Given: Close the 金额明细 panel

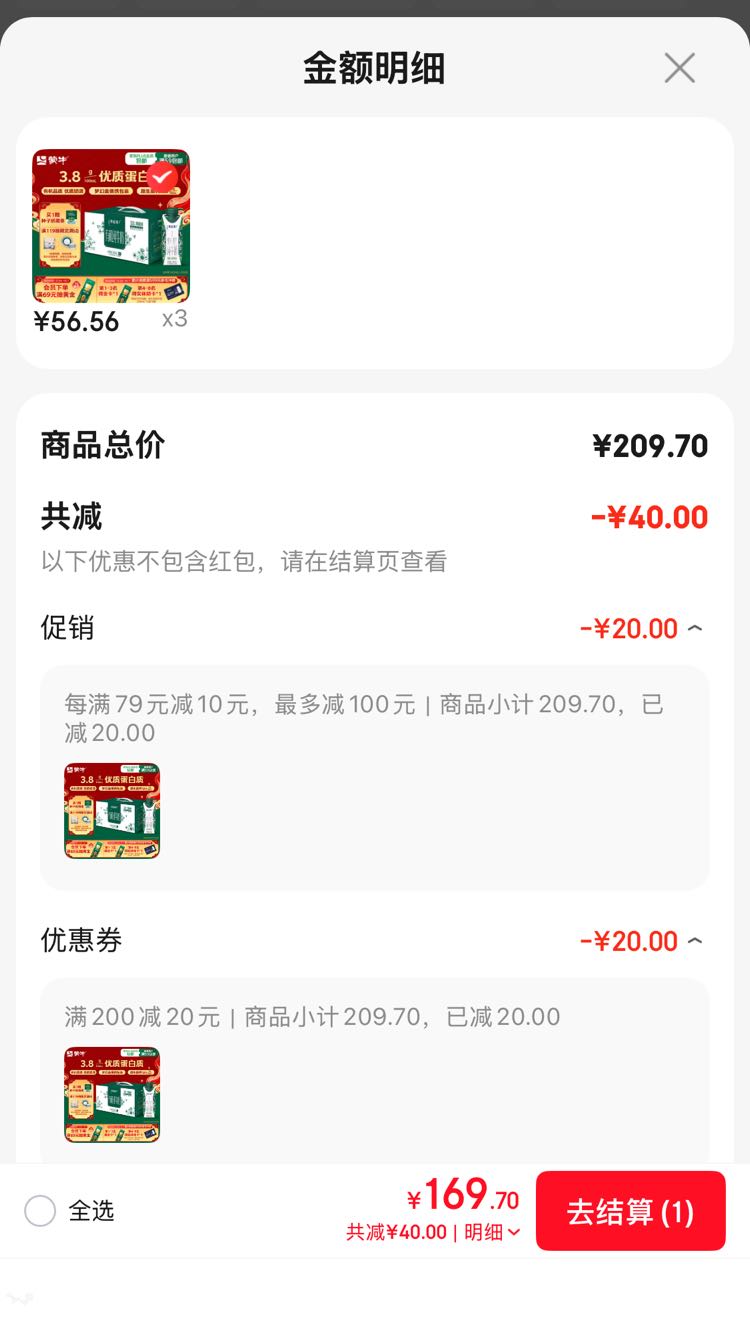Looking at the screenshot, I should [679, 68].
